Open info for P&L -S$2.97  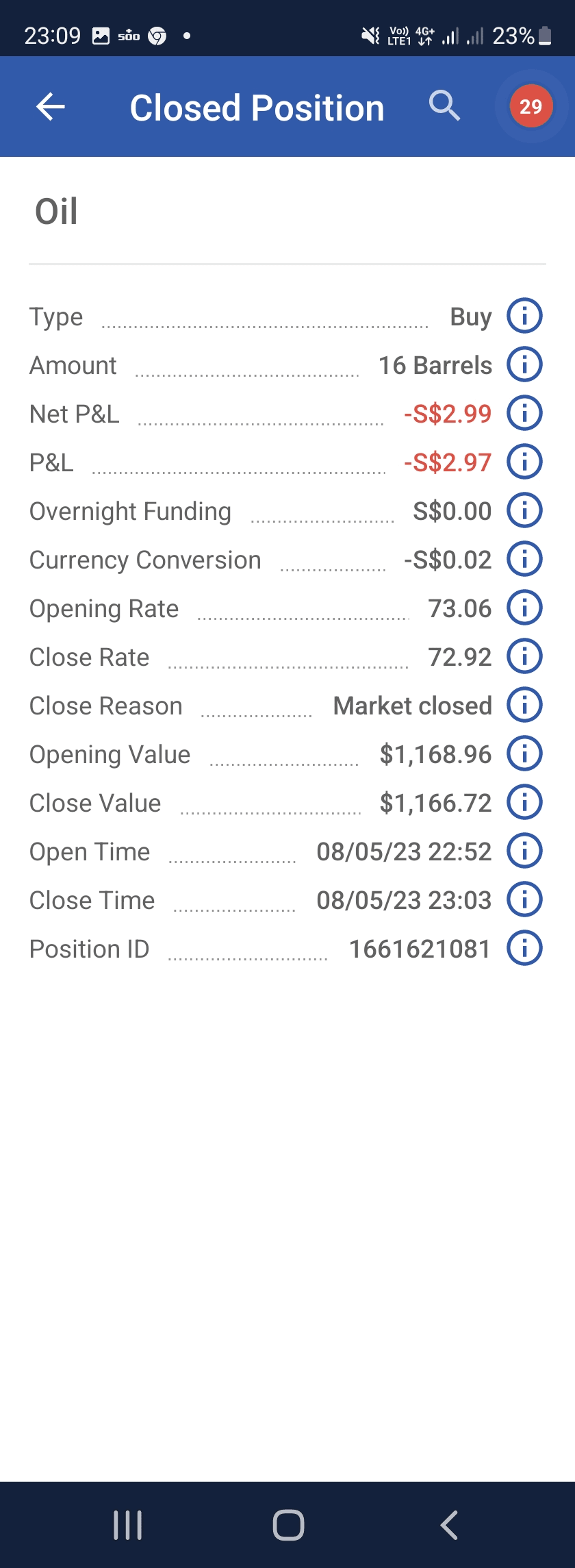pos(524,462)
